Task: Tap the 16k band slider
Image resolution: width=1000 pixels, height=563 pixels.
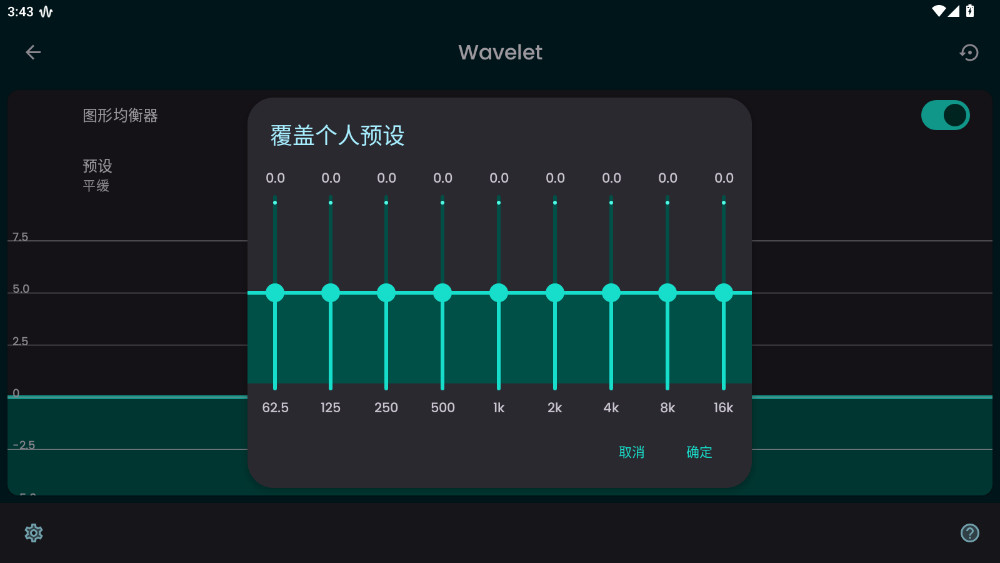Action: 724,293
